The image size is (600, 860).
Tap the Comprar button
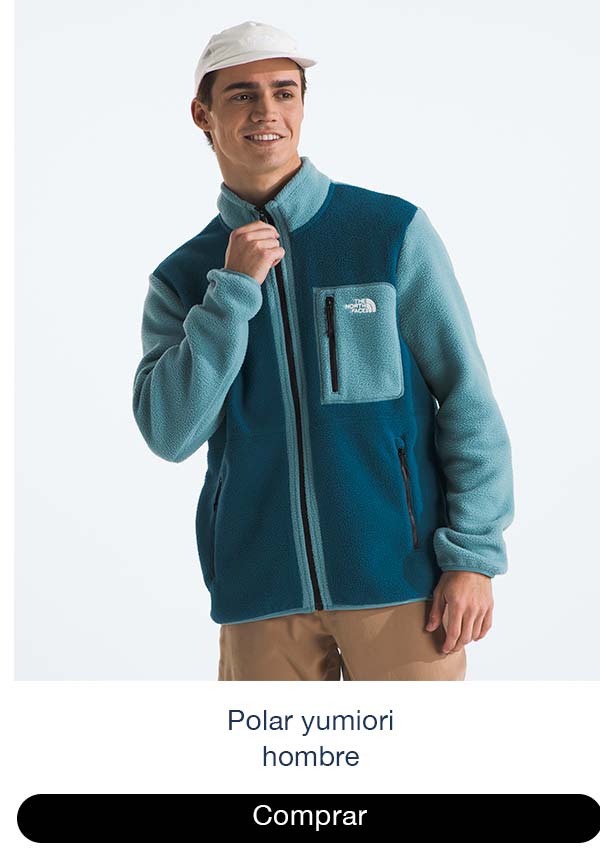(308, 817)
